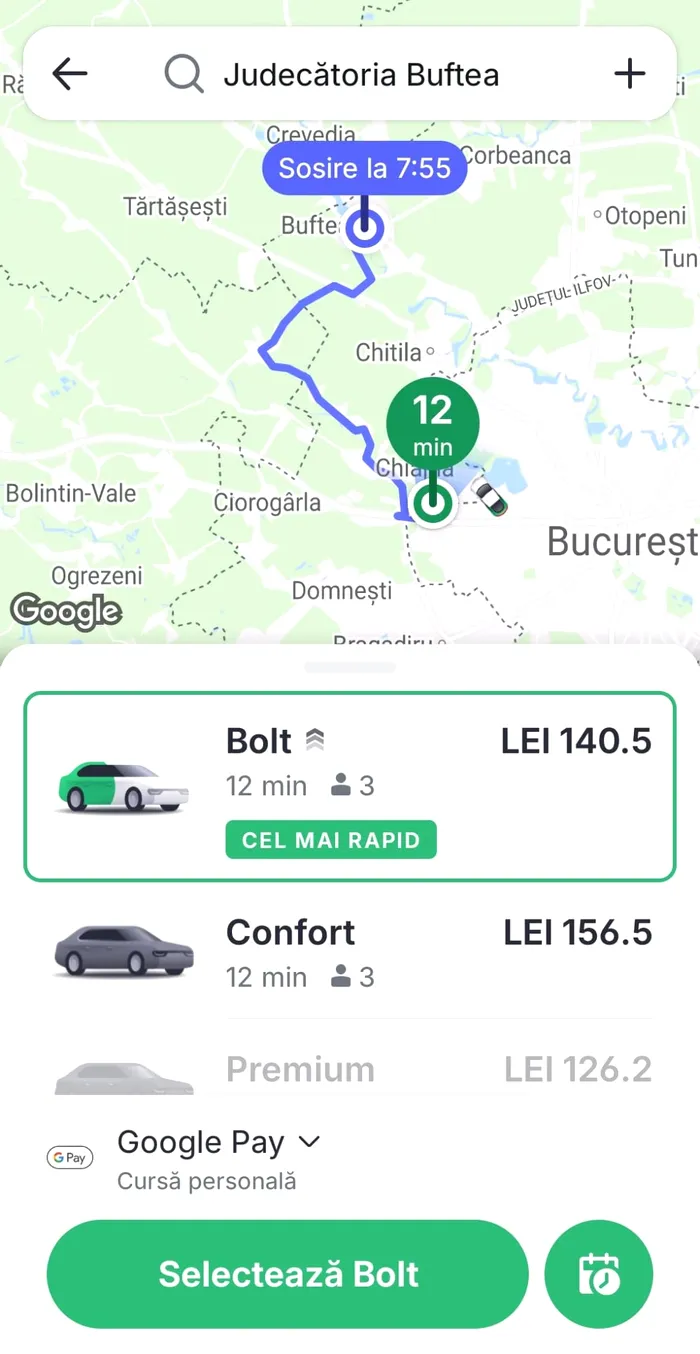The image size is (700, 1354).
Task: Select the Bolt ride option
Action: pos(350,786)
